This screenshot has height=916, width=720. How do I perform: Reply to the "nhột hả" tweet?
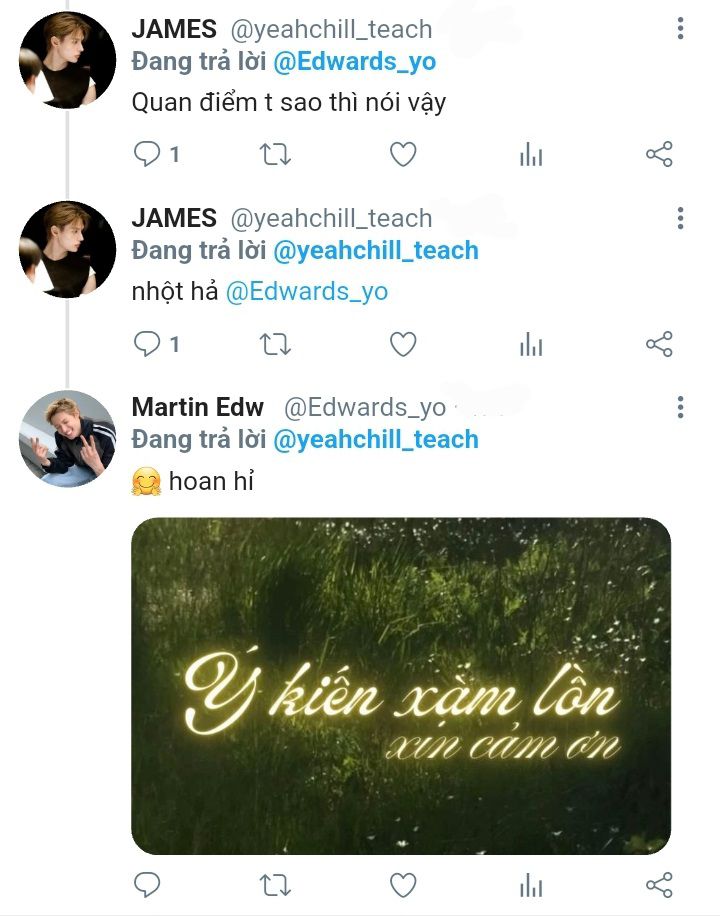point(148,345)
